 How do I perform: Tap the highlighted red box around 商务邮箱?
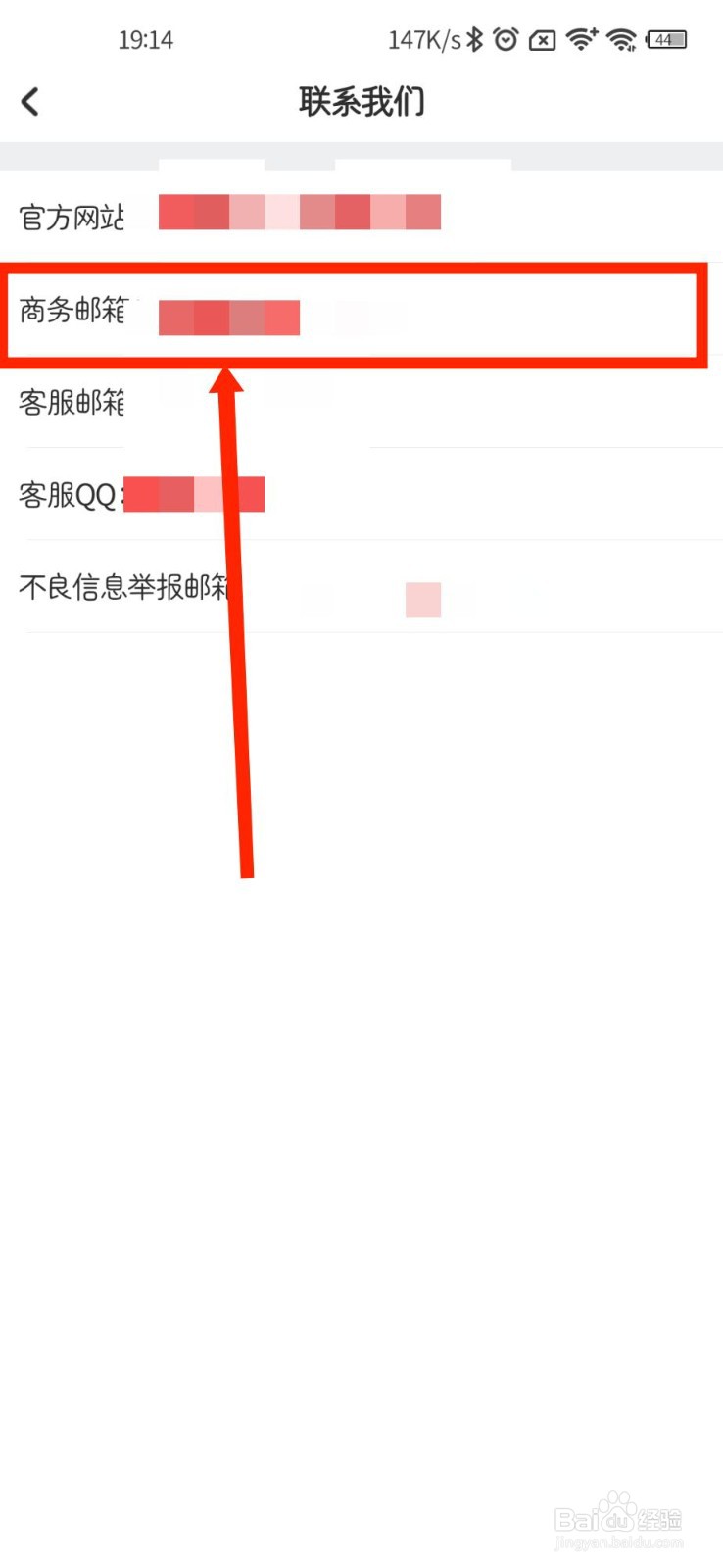pyautogui.click(x=361, y=266)
